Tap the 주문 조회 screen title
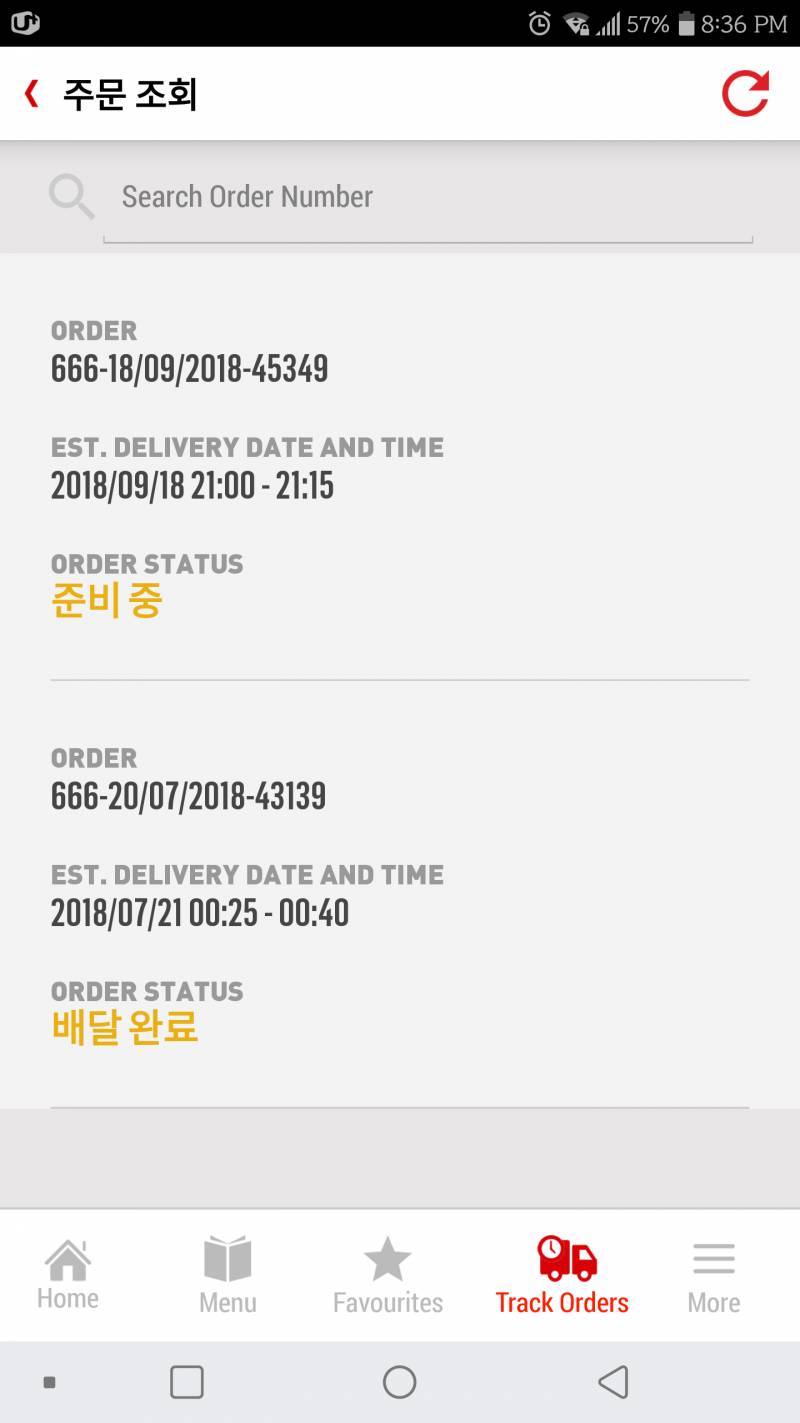The height and width of the screenshot is (1423, 800). click(130, 93)
